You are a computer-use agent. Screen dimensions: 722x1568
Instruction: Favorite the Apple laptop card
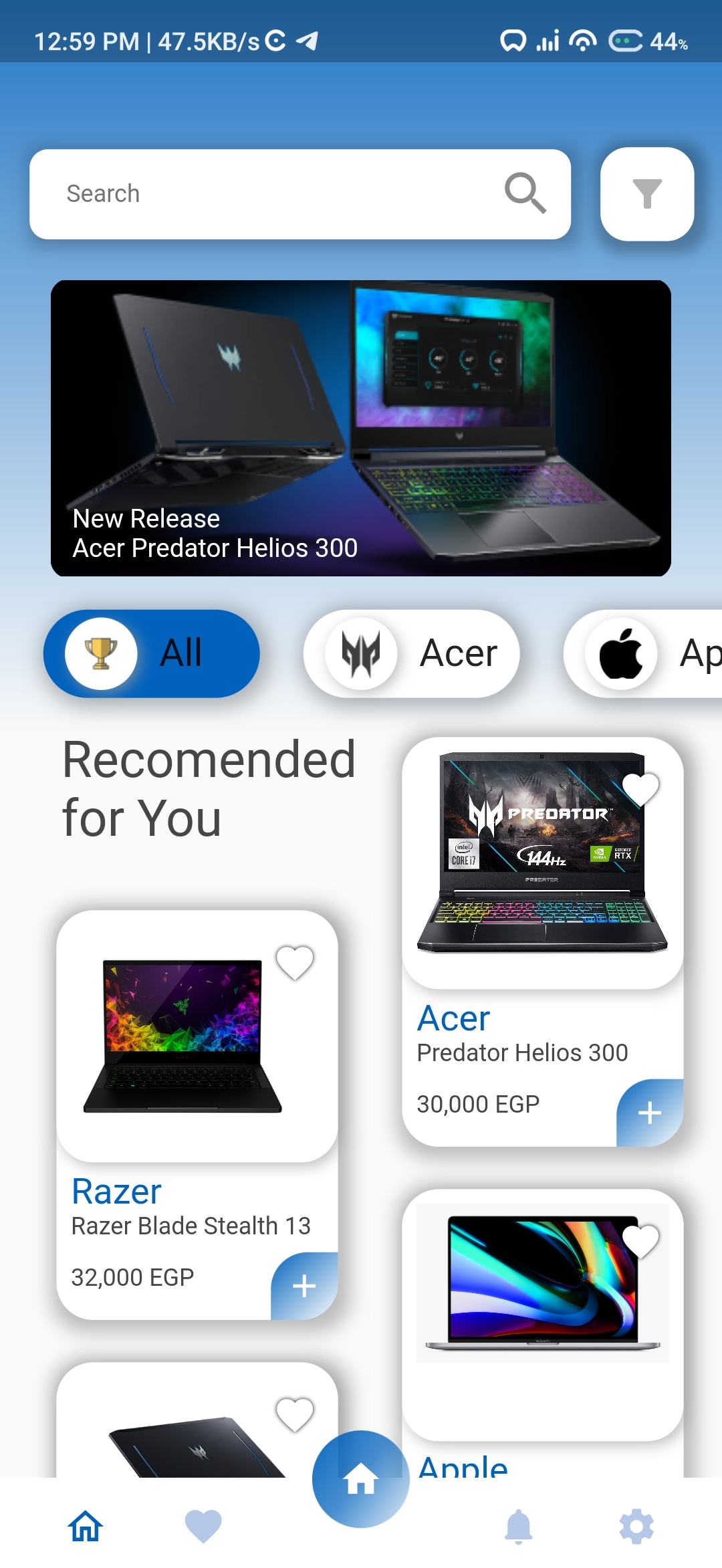(640, 1242)
